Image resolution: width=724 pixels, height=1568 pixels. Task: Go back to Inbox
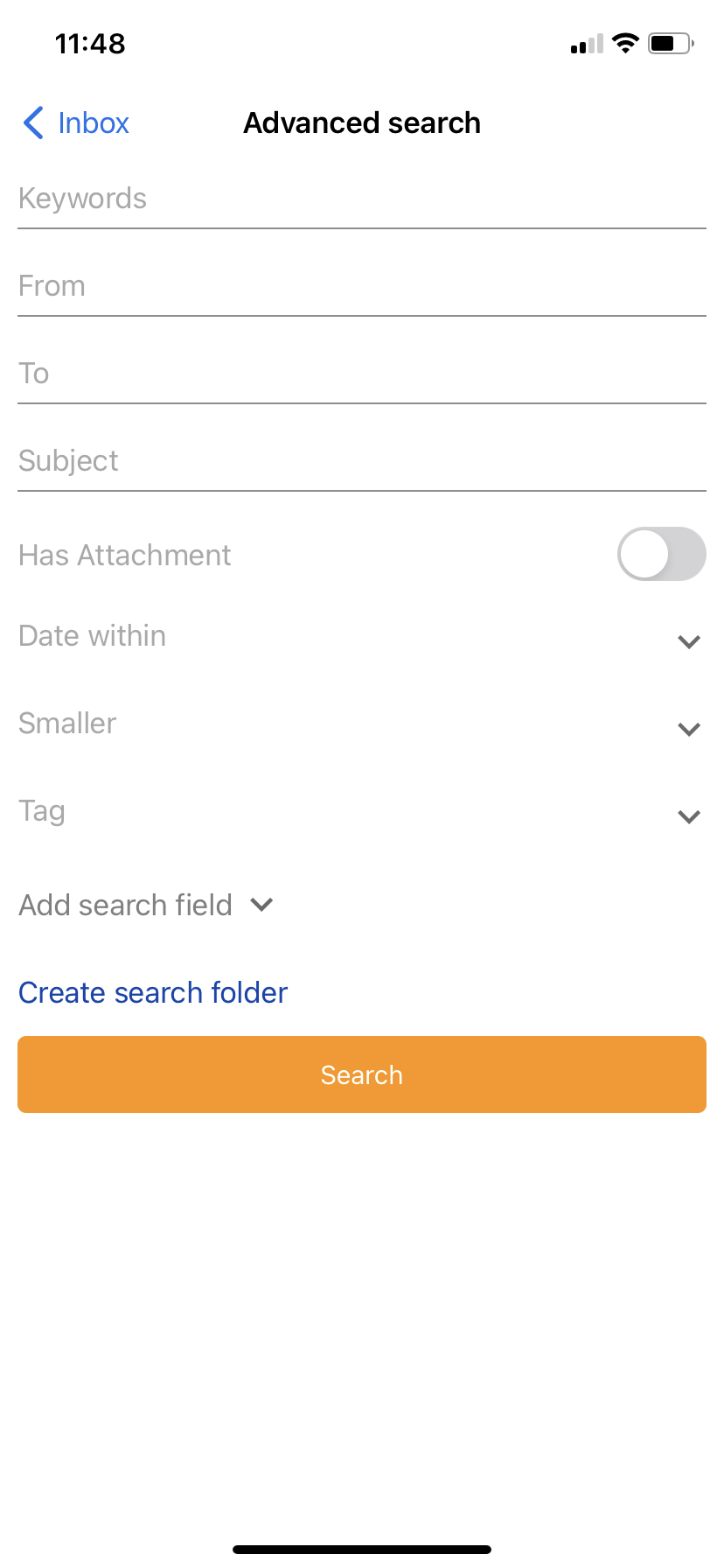click(x=76, y=123)
